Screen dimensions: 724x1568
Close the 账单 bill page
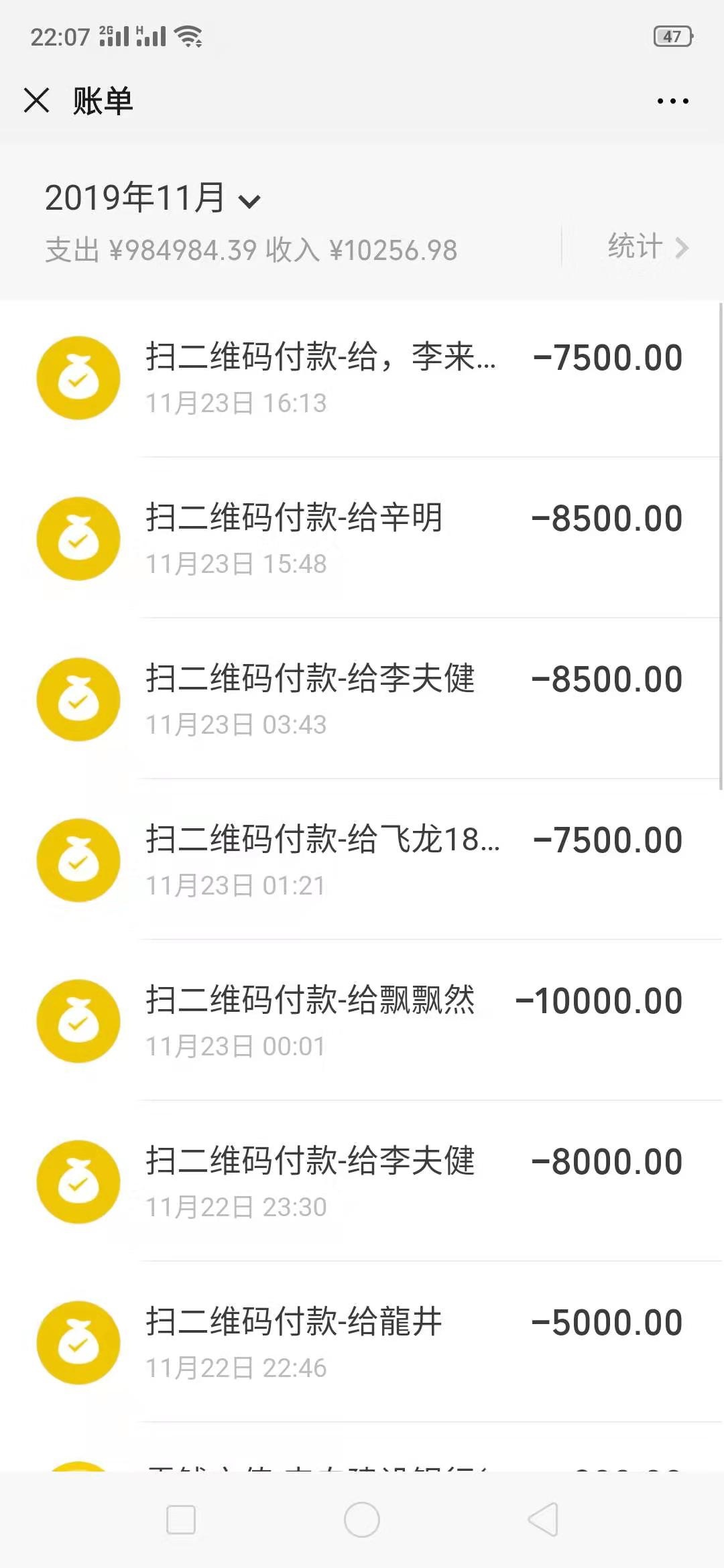click(x=36, y=101)
